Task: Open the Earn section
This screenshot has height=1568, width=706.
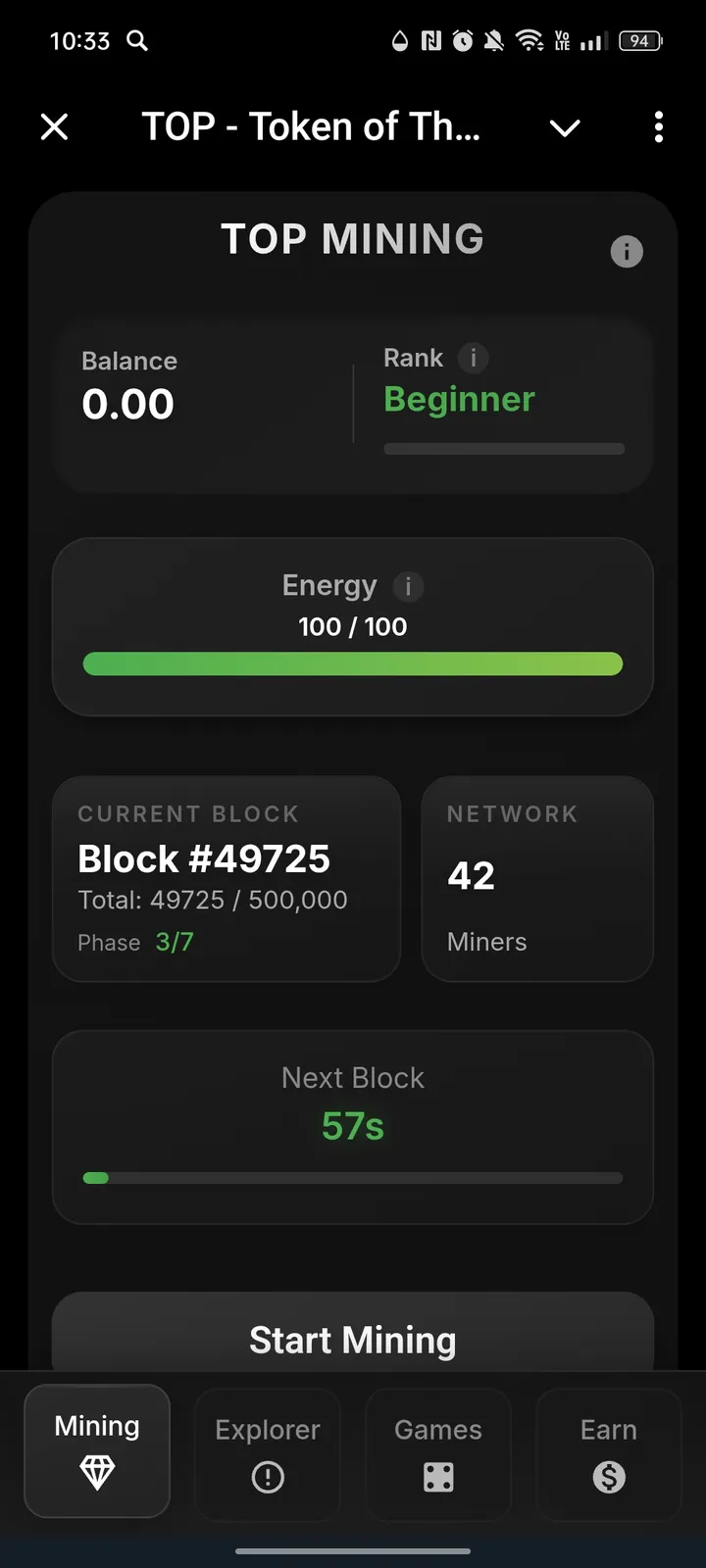Action: click(608, 1453)
